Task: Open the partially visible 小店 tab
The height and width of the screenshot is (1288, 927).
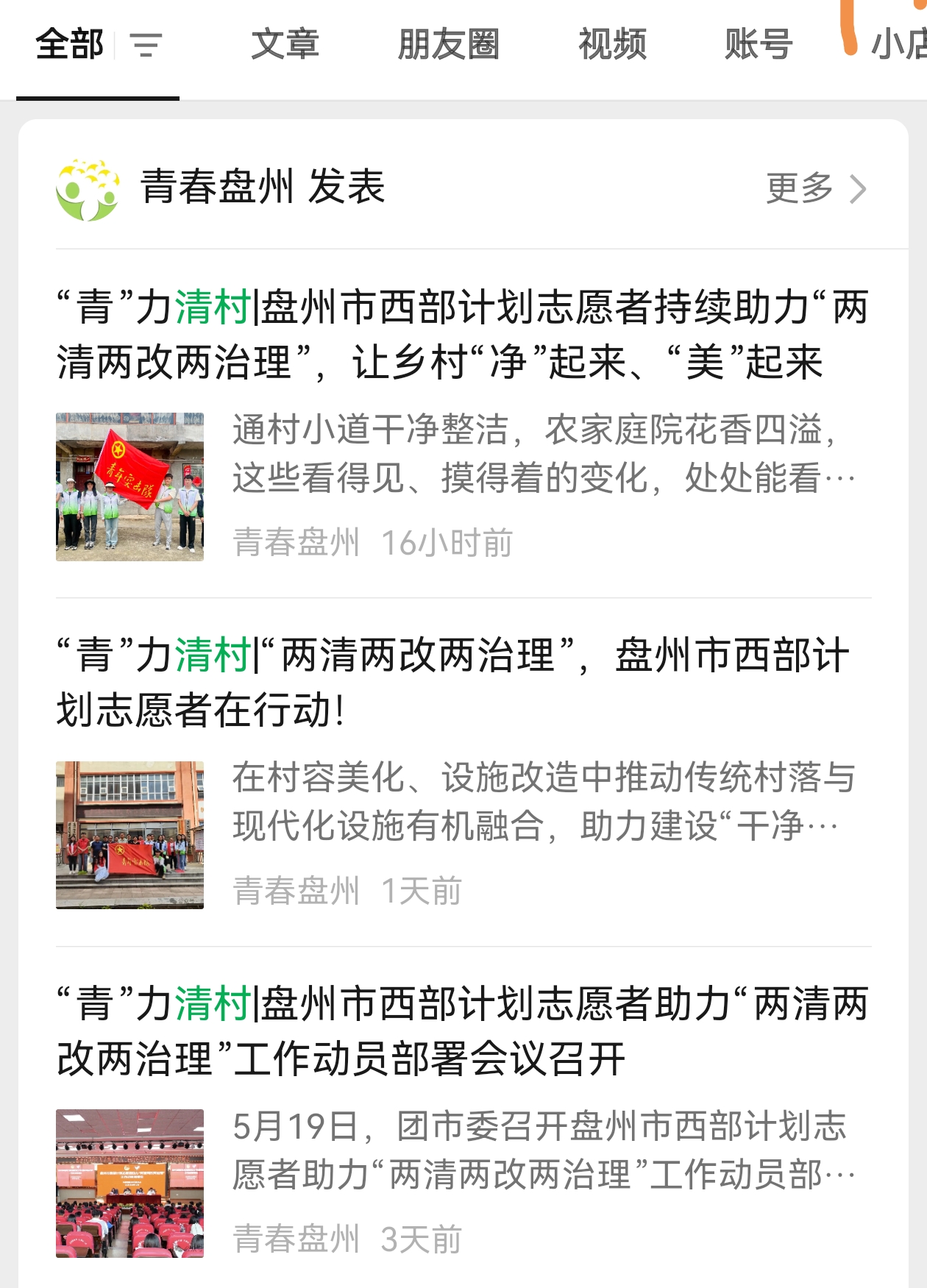Action: click(898, 45)
